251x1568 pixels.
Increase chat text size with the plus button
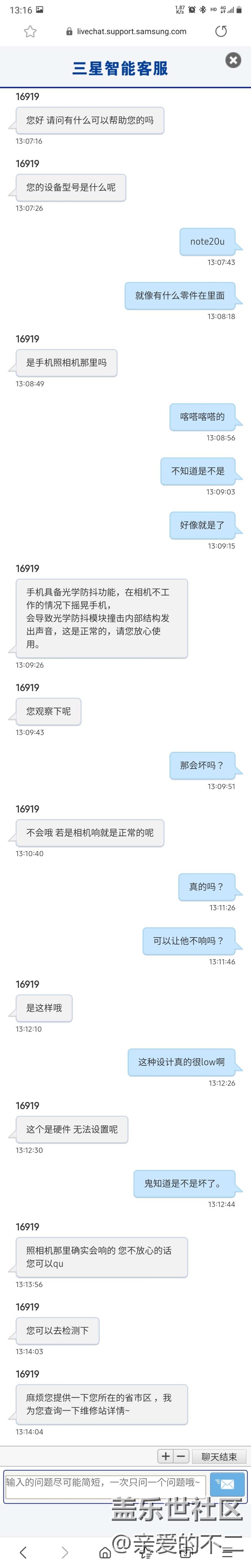(166, 1456)
